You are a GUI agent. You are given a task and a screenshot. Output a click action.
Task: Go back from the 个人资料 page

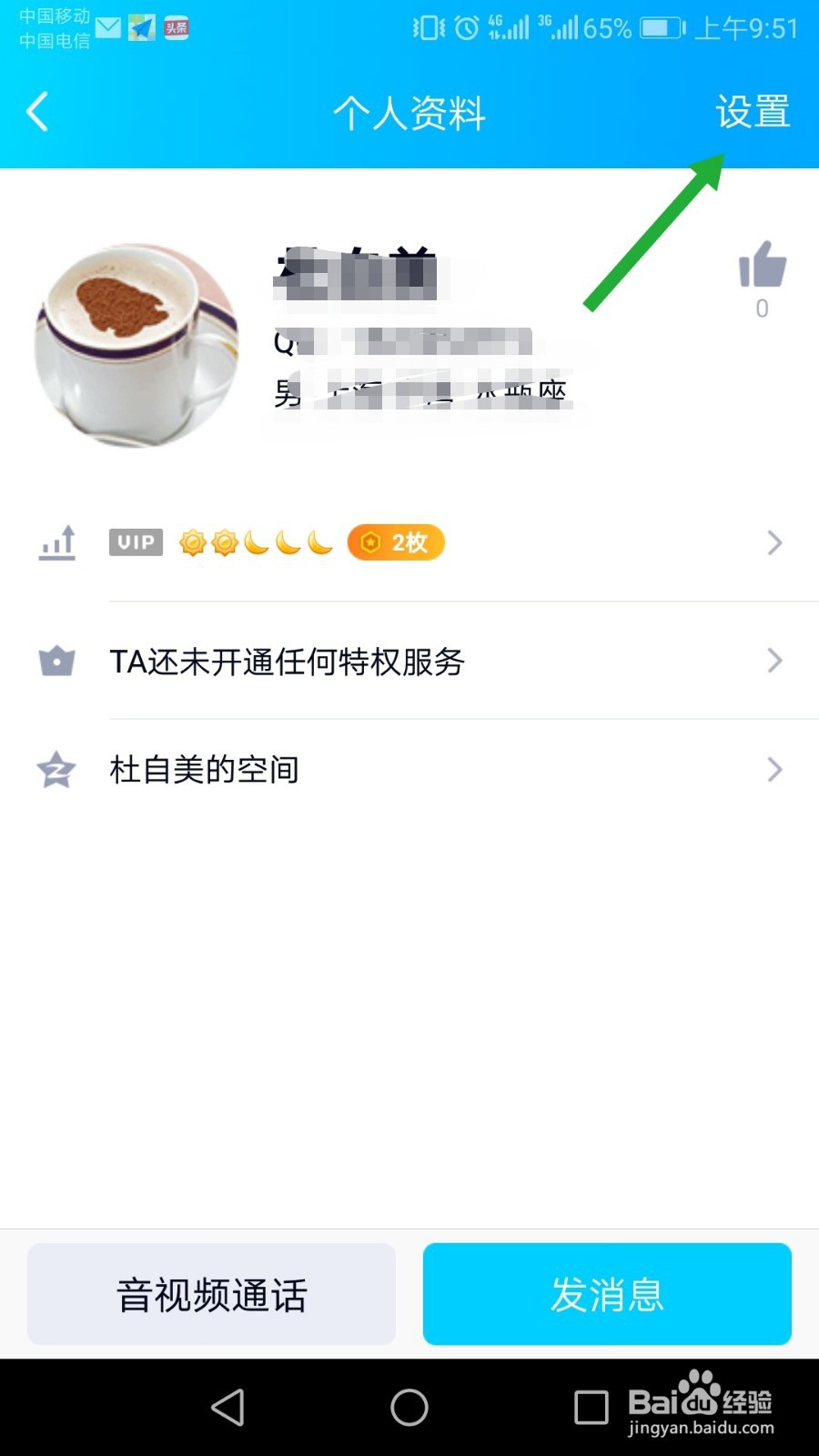point(38,112)
